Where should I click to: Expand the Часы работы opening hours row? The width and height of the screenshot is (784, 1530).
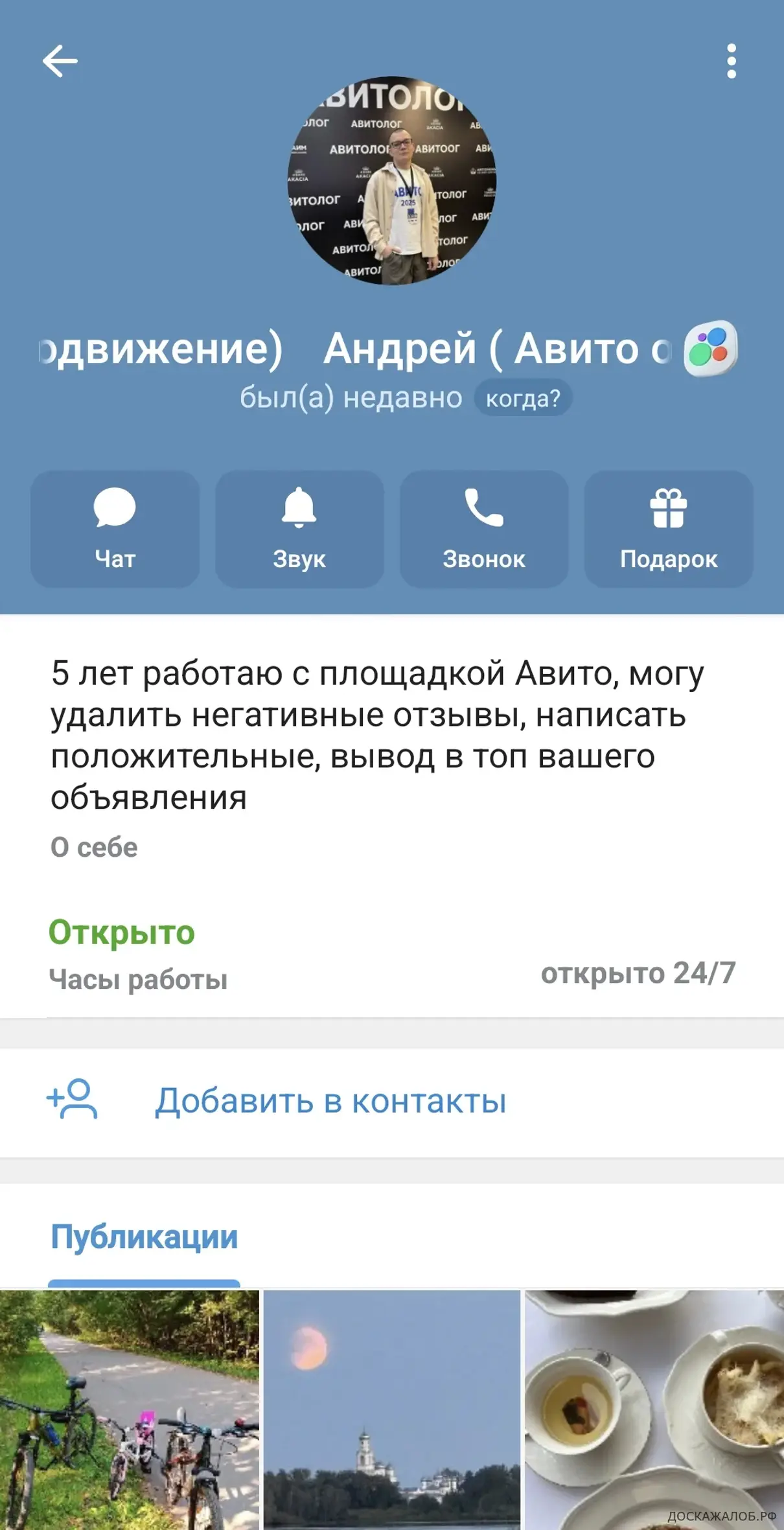(391, 955)
